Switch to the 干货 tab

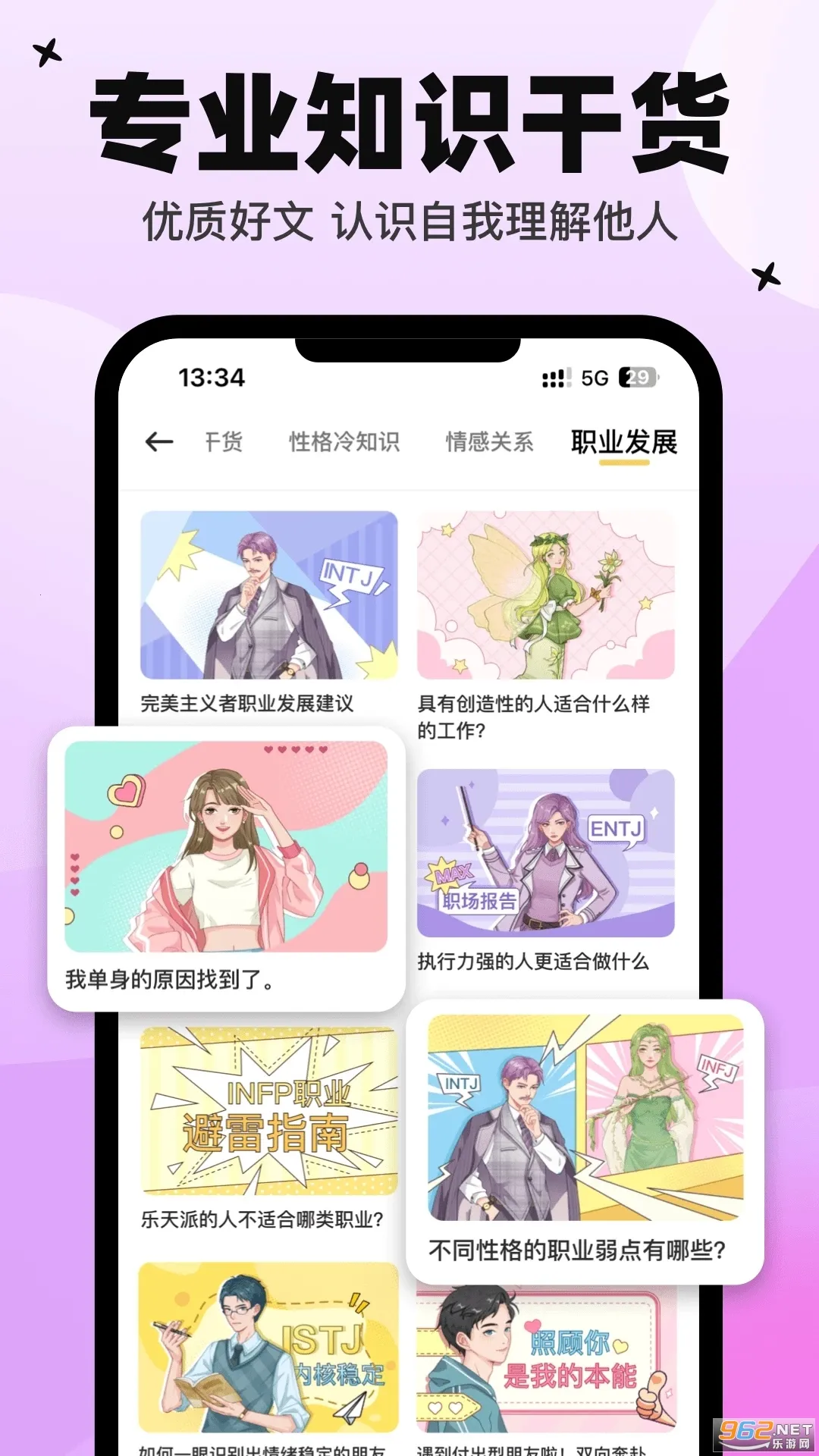[225, 442]
